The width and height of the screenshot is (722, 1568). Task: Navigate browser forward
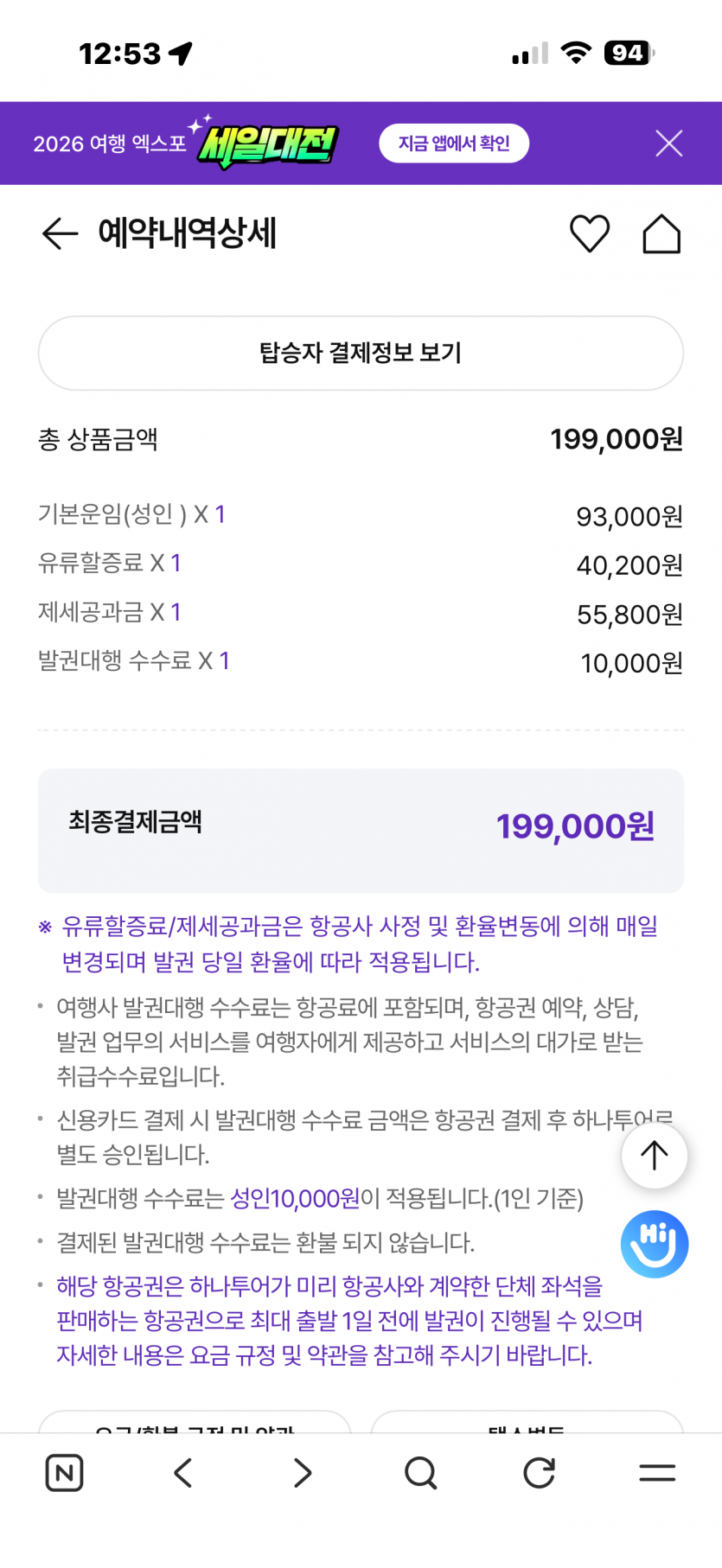(x=302, y=1473)
